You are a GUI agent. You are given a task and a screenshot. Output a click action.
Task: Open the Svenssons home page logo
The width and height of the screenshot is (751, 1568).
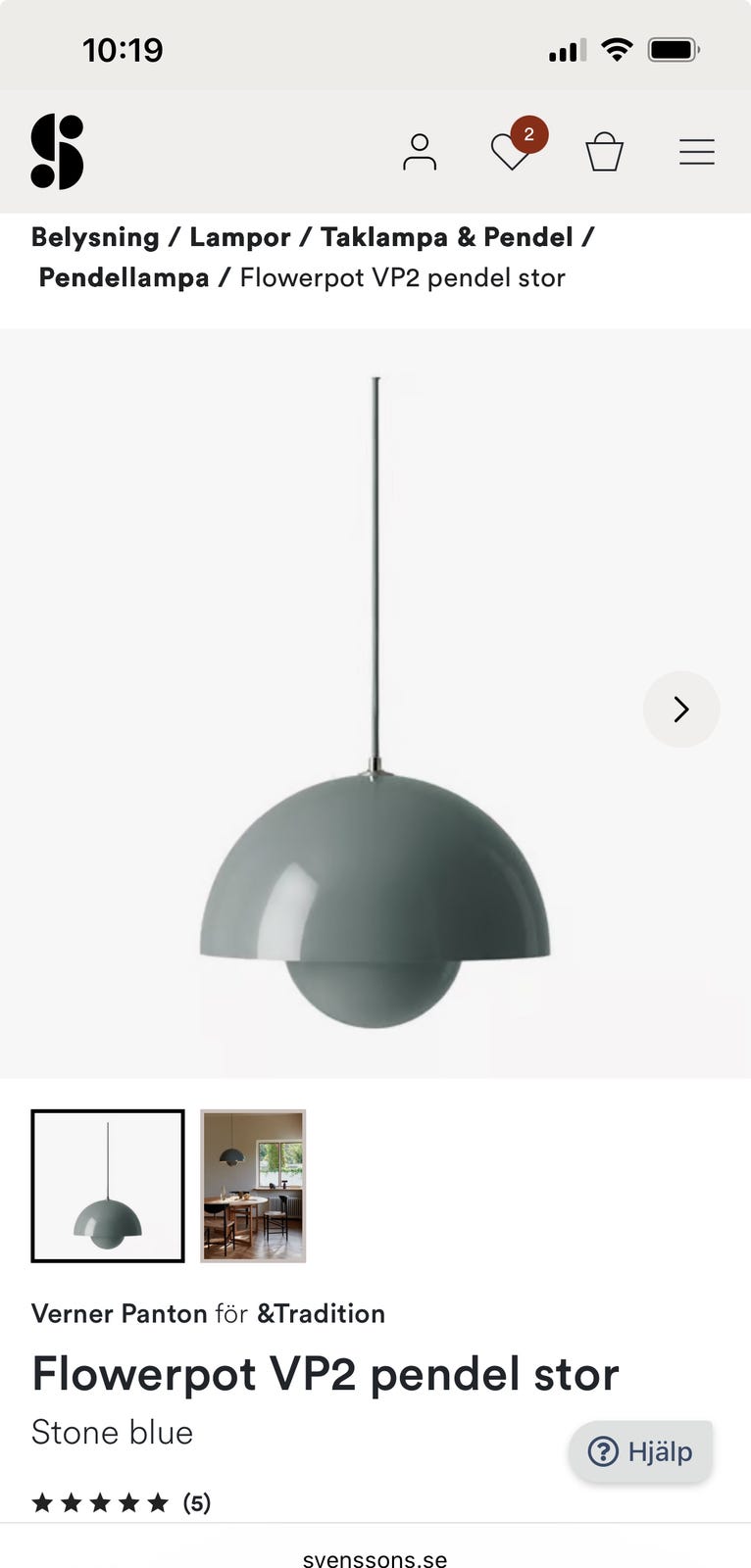coord(59,152)
